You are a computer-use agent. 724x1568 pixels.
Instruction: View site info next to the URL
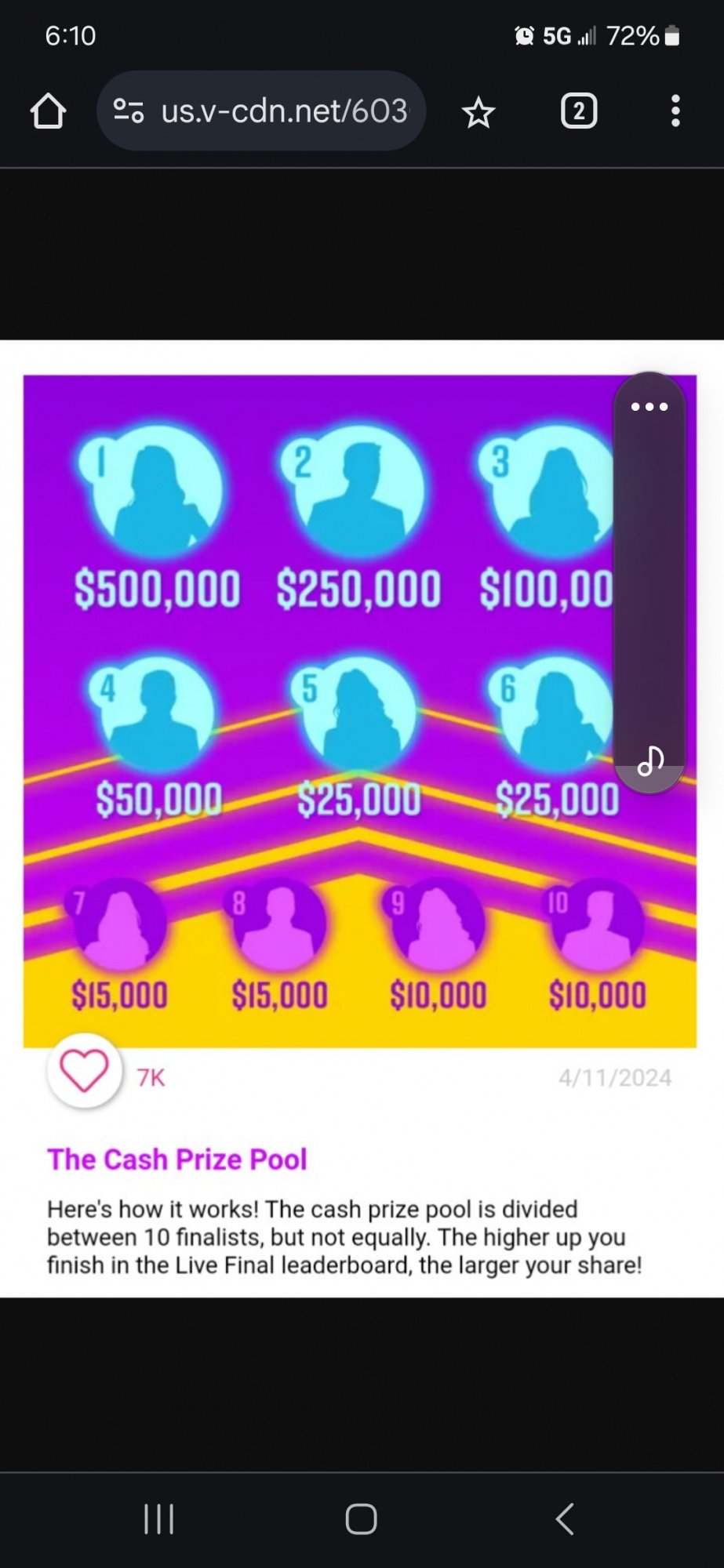click(x=129, y=111)
